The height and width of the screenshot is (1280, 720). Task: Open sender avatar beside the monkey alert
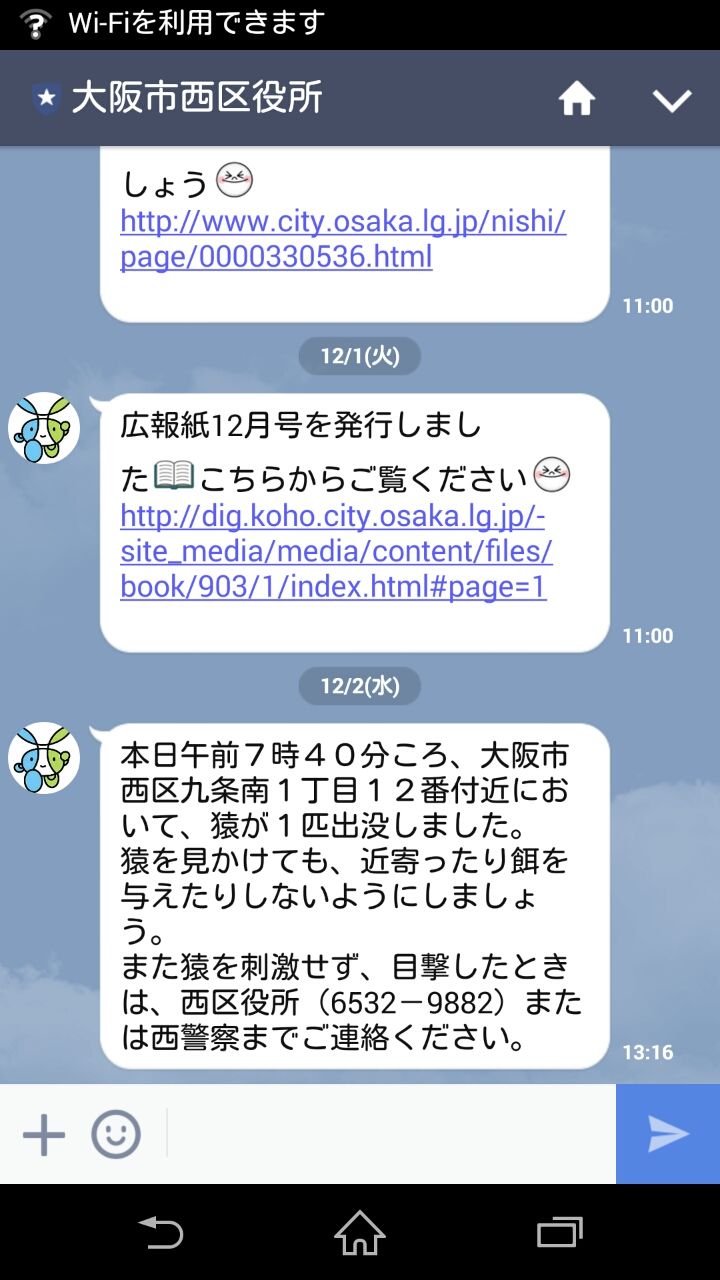44,758
